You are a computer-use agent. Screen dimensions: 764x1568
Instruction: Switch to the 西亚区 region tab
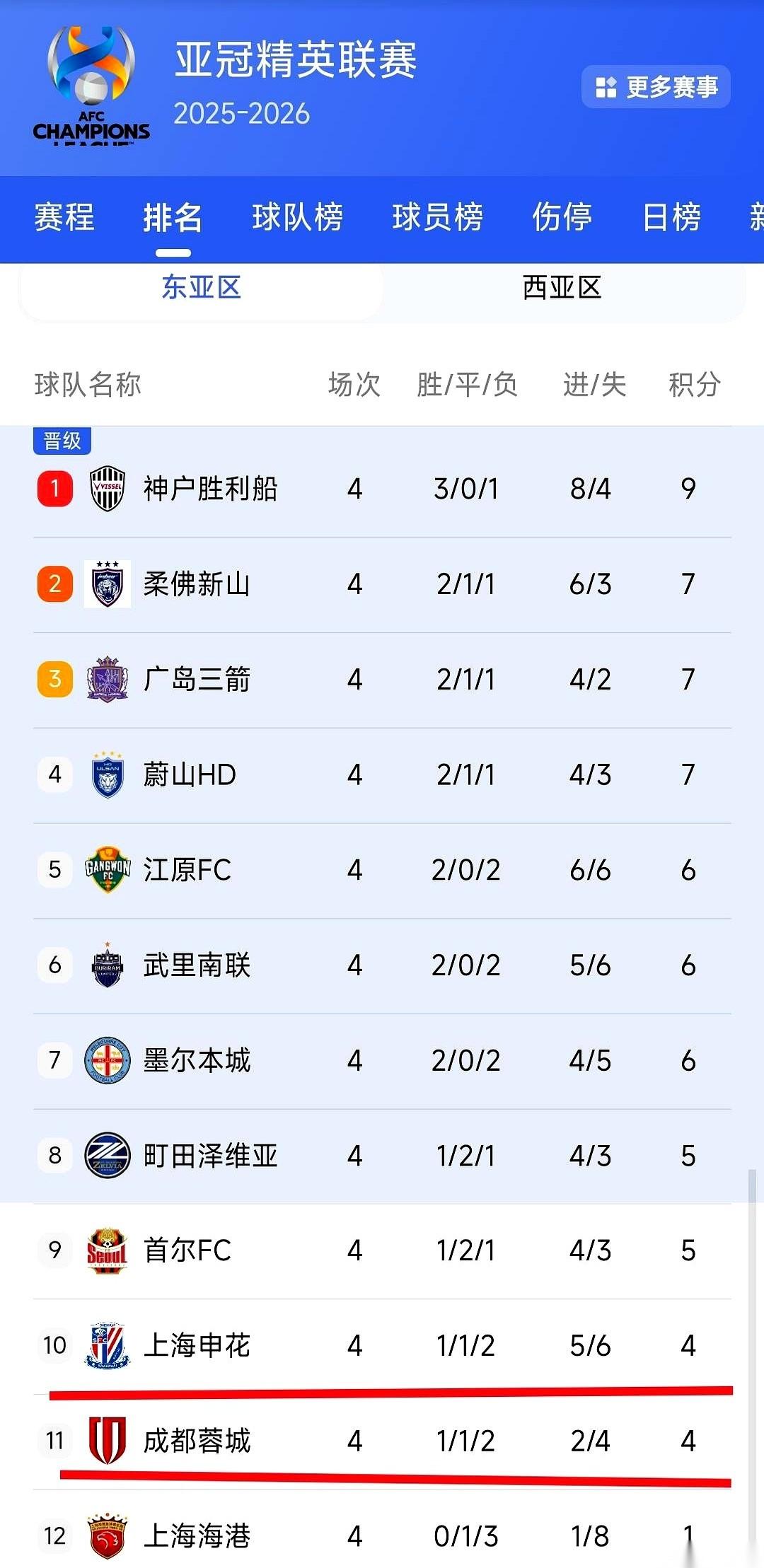(x=561, y=288)
